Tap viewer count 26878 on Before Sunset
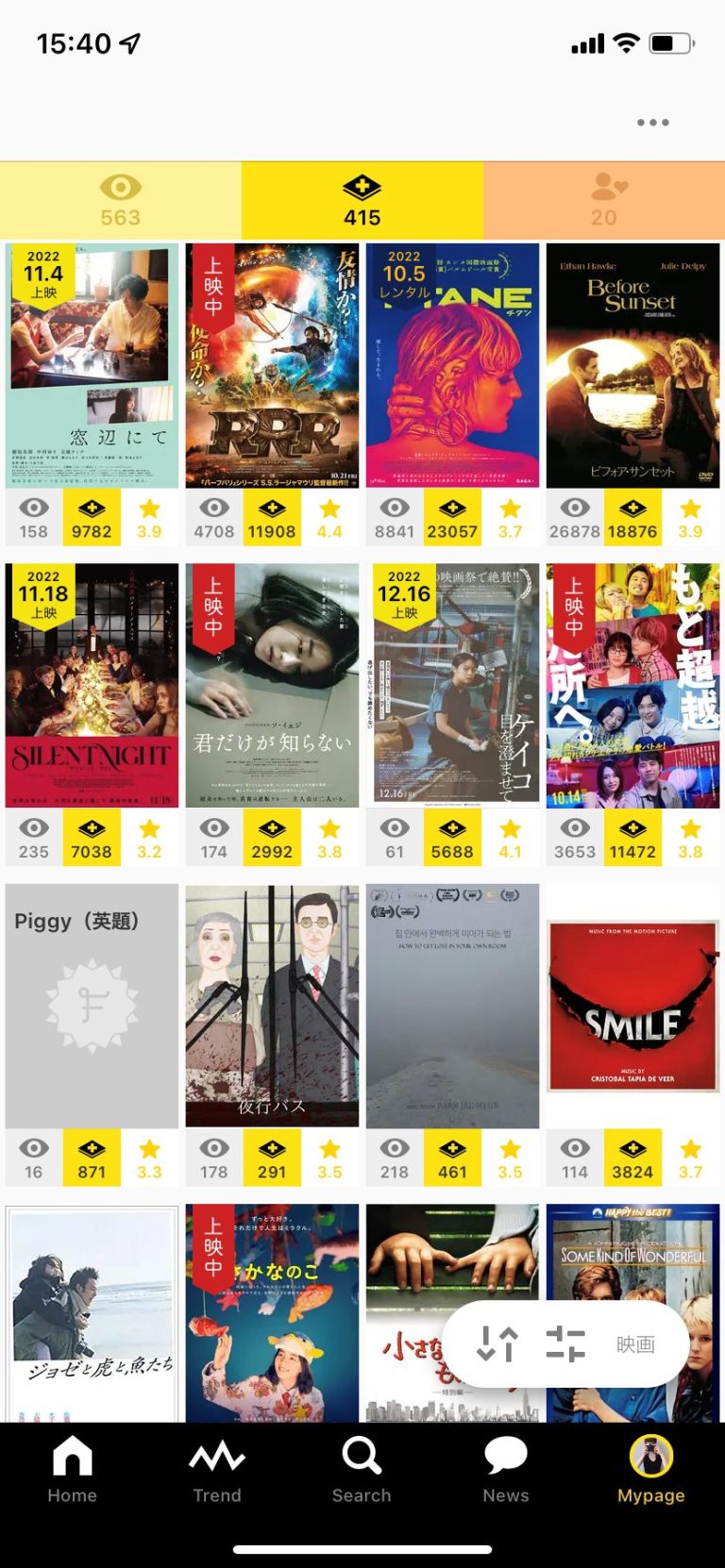 (x=575, y=516)
